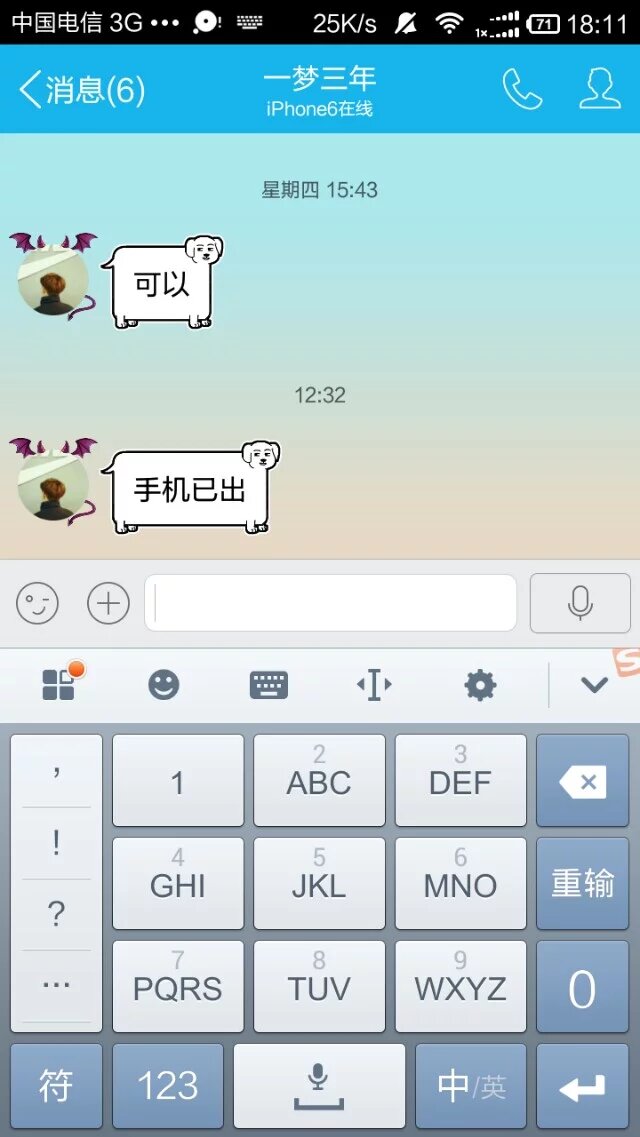
Task: Tap the JKL key
Action: [x=319, y=884]
